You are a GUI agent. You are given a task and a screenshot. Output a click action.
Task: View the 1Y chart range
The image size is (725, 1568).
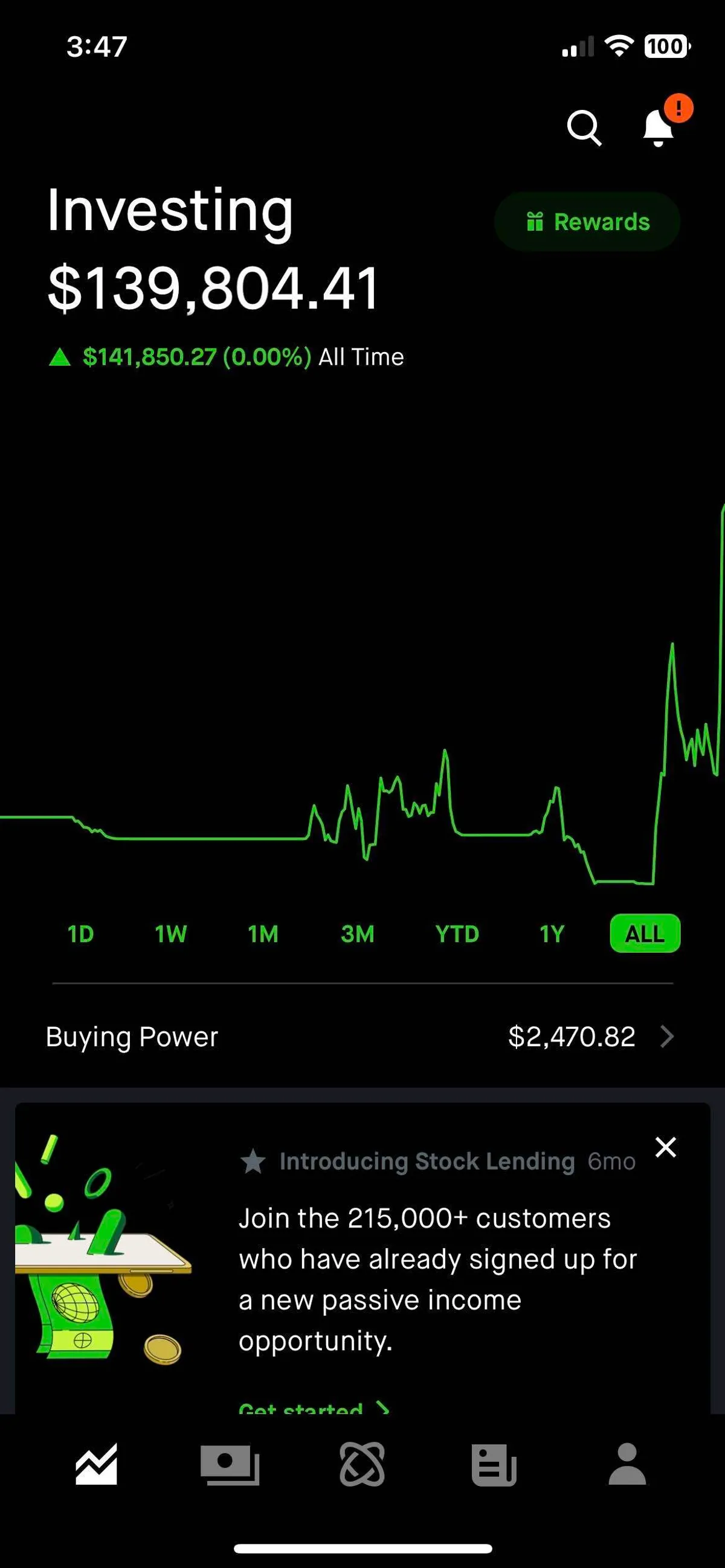pyautogui.click(x=552, y=934)
